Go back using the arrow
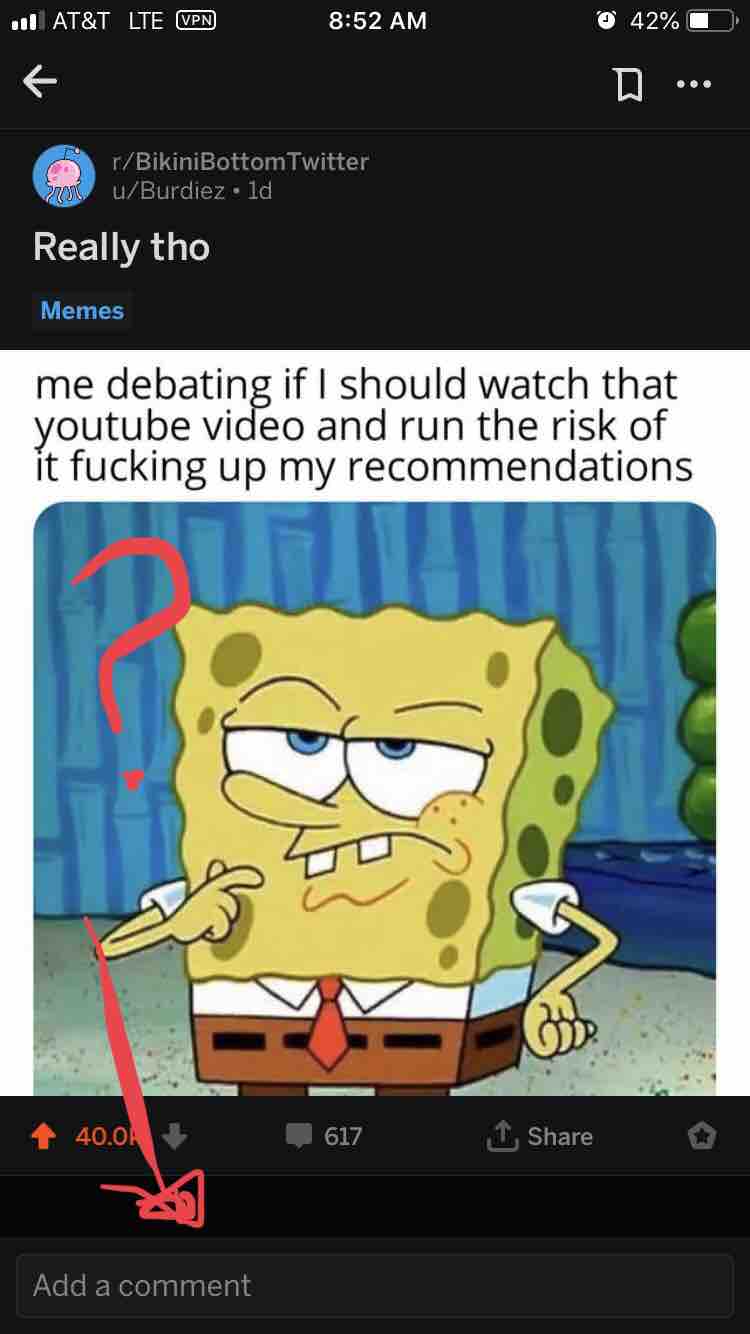The image size is (750, 1334). 40,83
